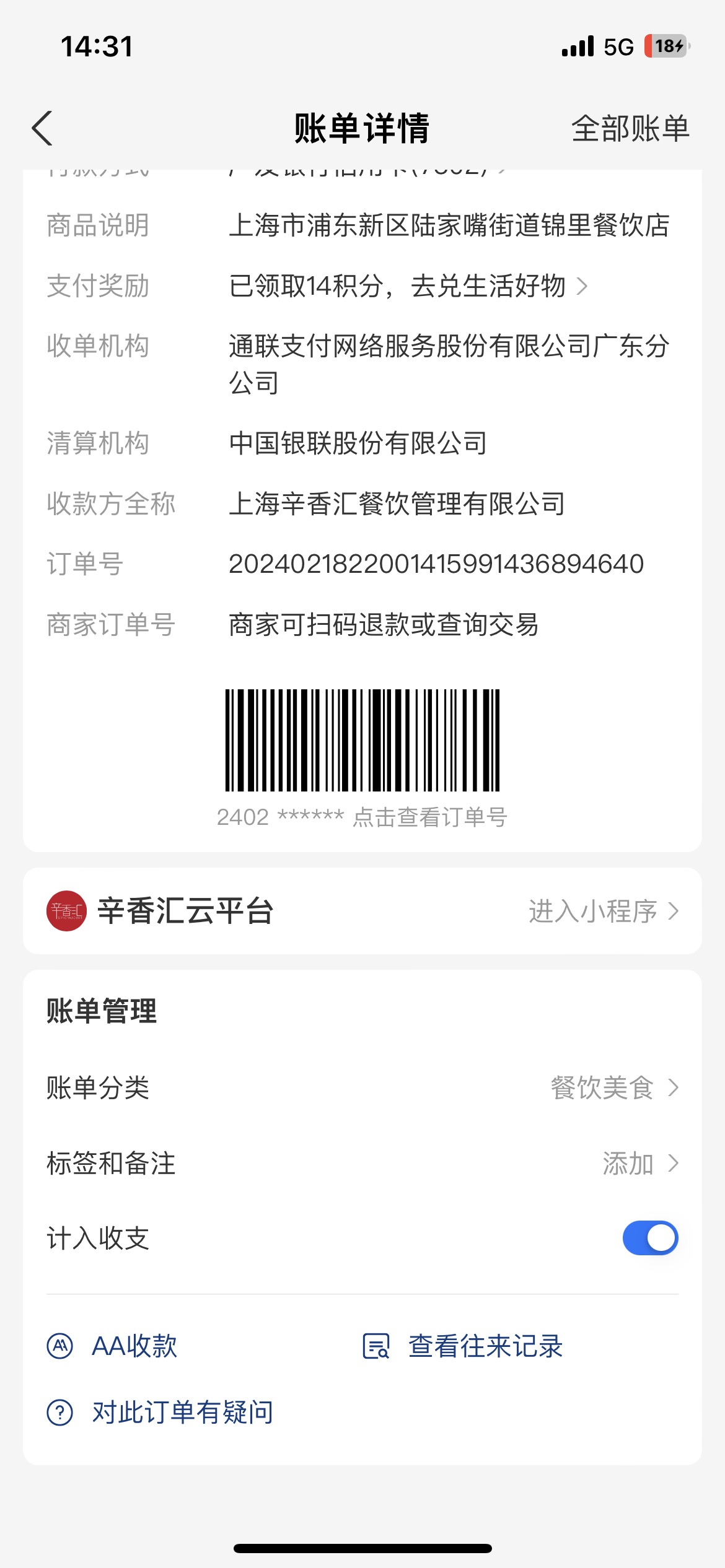The image size is (725, 1568).
Task: Open the 支付奖励 points redemption link
Action: pos(408,286)
